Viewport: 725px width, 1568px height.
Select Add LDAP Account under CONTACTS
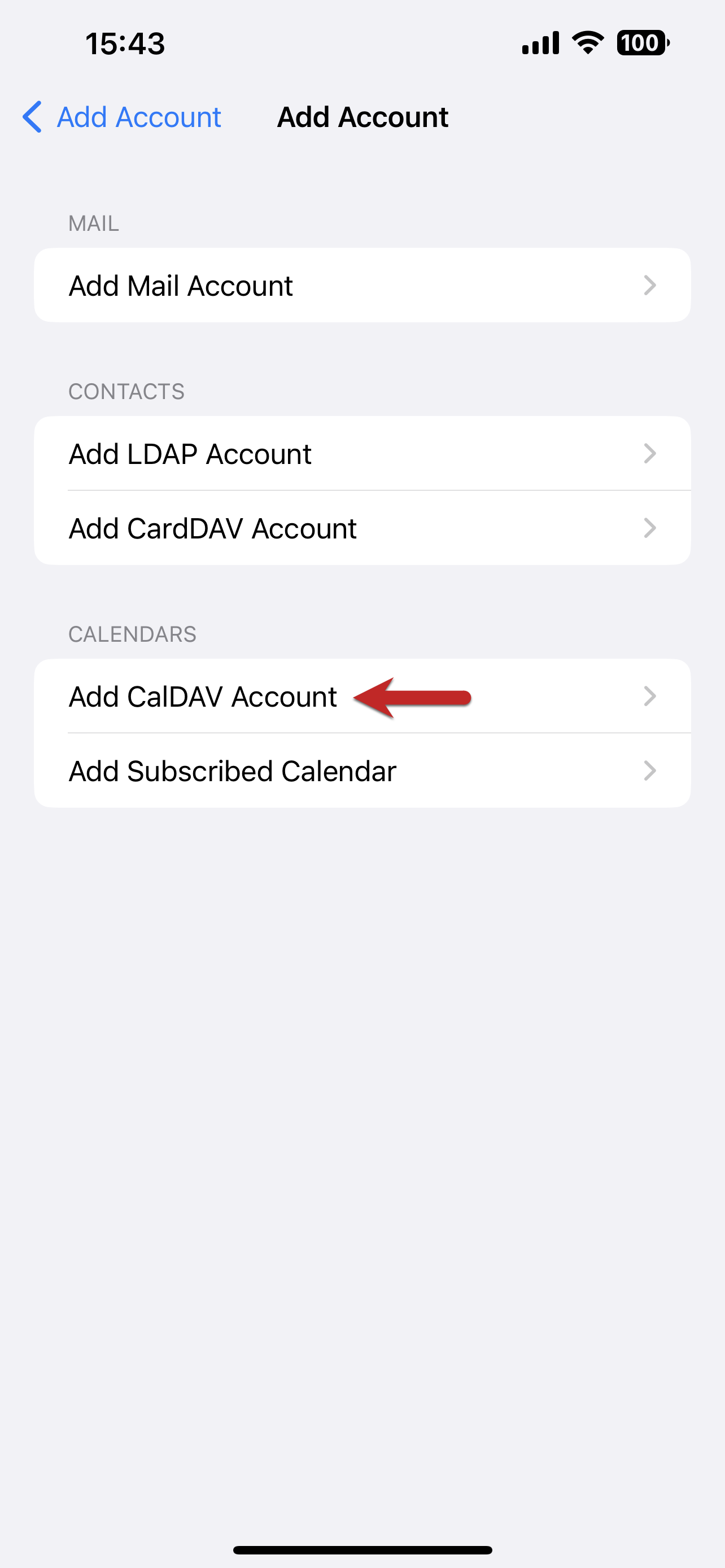coord(190,453)
